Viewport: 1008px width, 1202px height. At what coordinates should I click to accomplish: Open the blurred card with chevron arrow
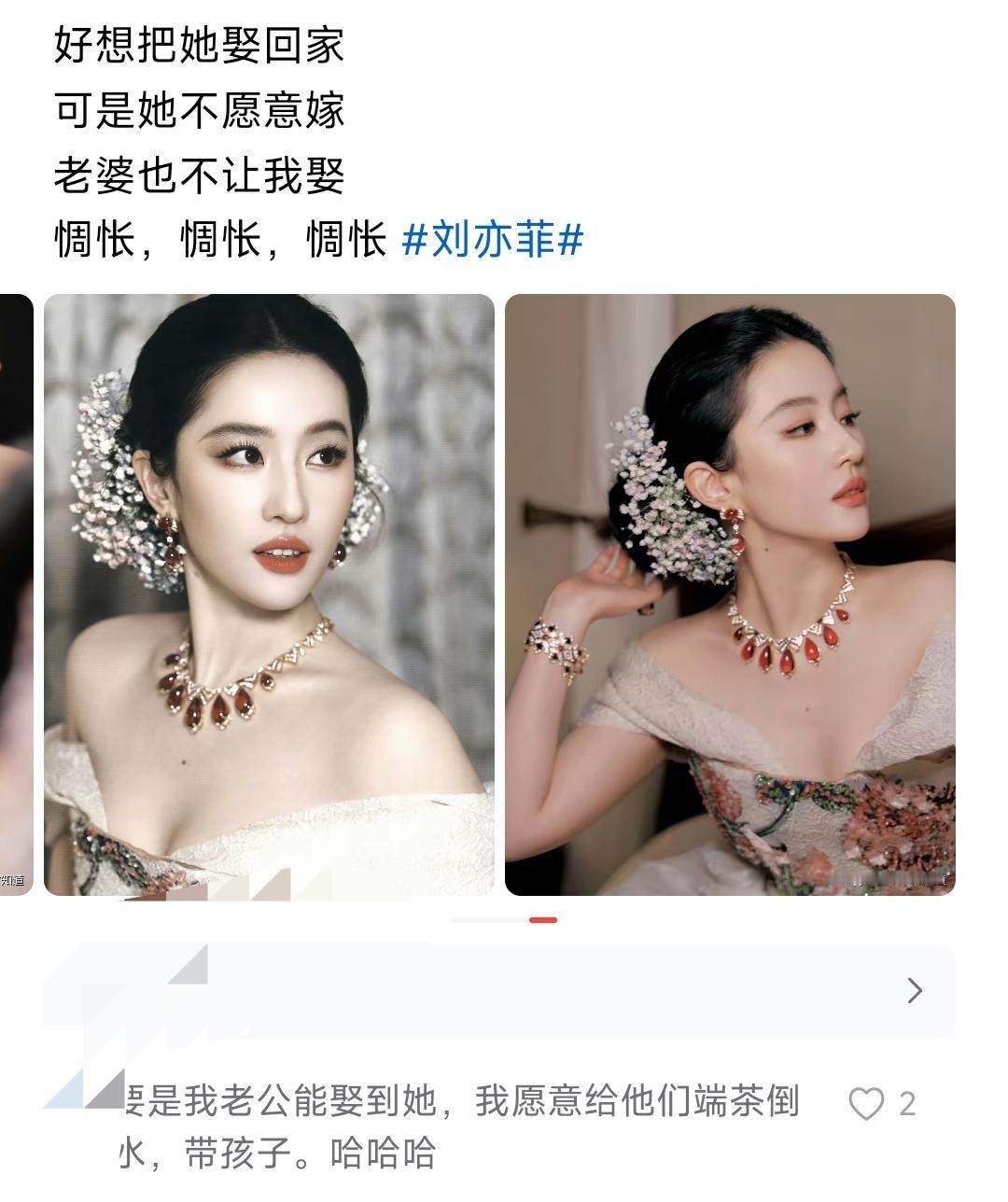pyautogui.click(x=499, y=990)
